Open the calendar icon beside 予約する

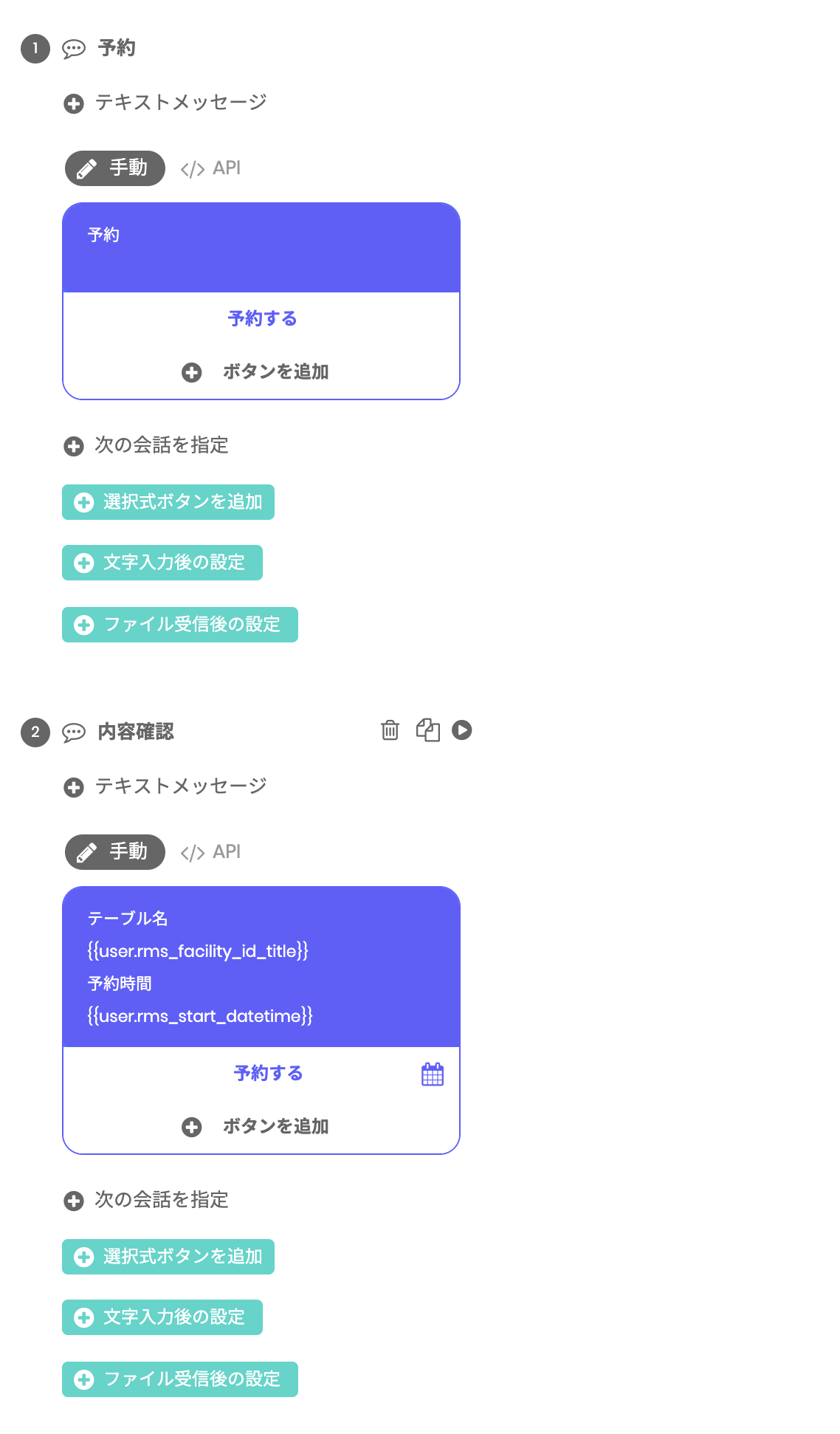433,1074
